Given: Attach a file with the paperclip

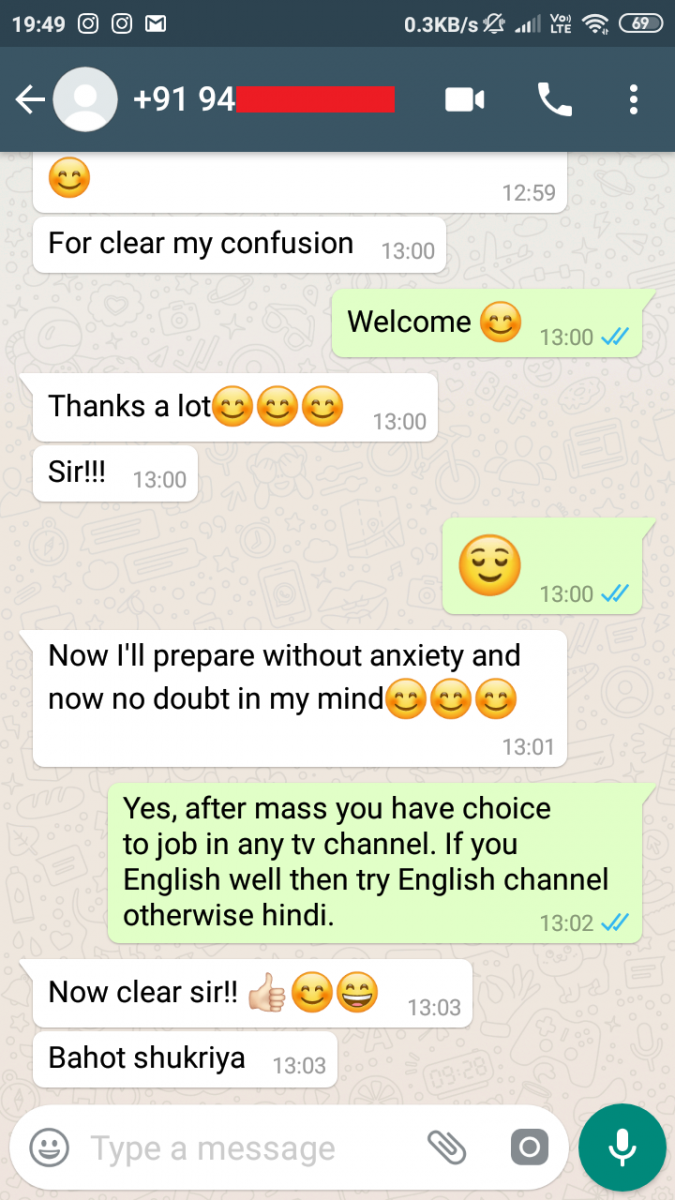Looking at the screenshot, I should click(447, 1148).
